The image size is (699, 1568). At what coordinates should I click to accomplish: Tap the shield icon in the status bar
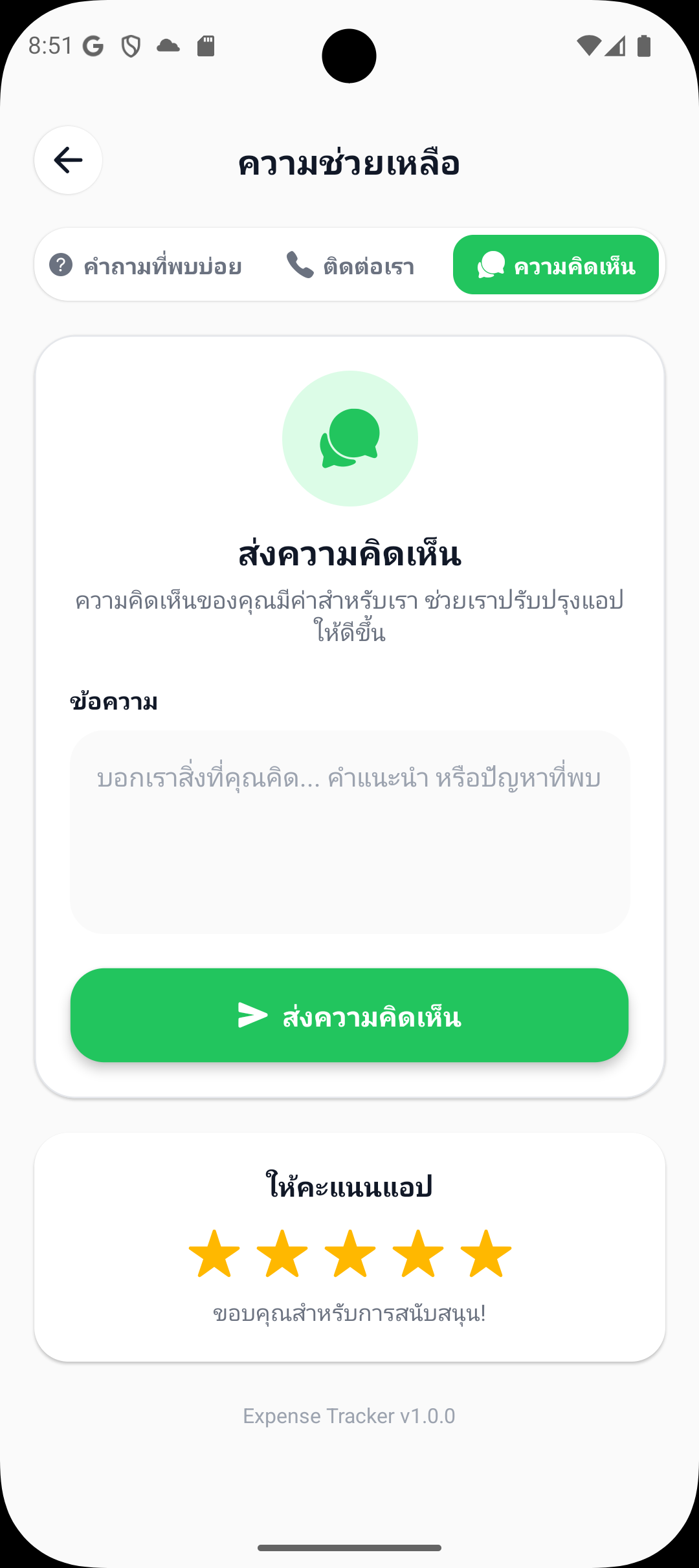pyautogui.click(x=131, y=45)
